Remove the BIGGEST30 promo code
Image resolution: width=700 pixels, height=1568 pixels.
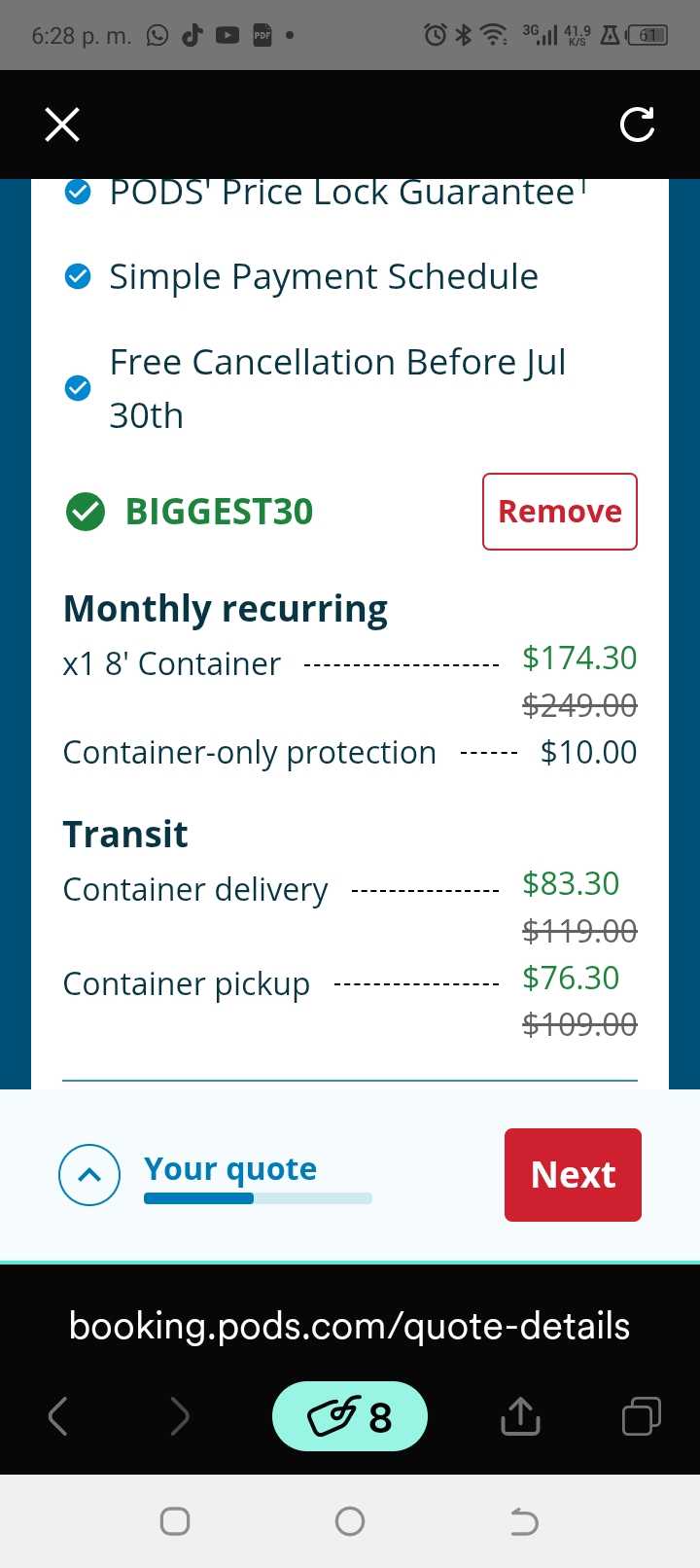click(x=559, y=512)
